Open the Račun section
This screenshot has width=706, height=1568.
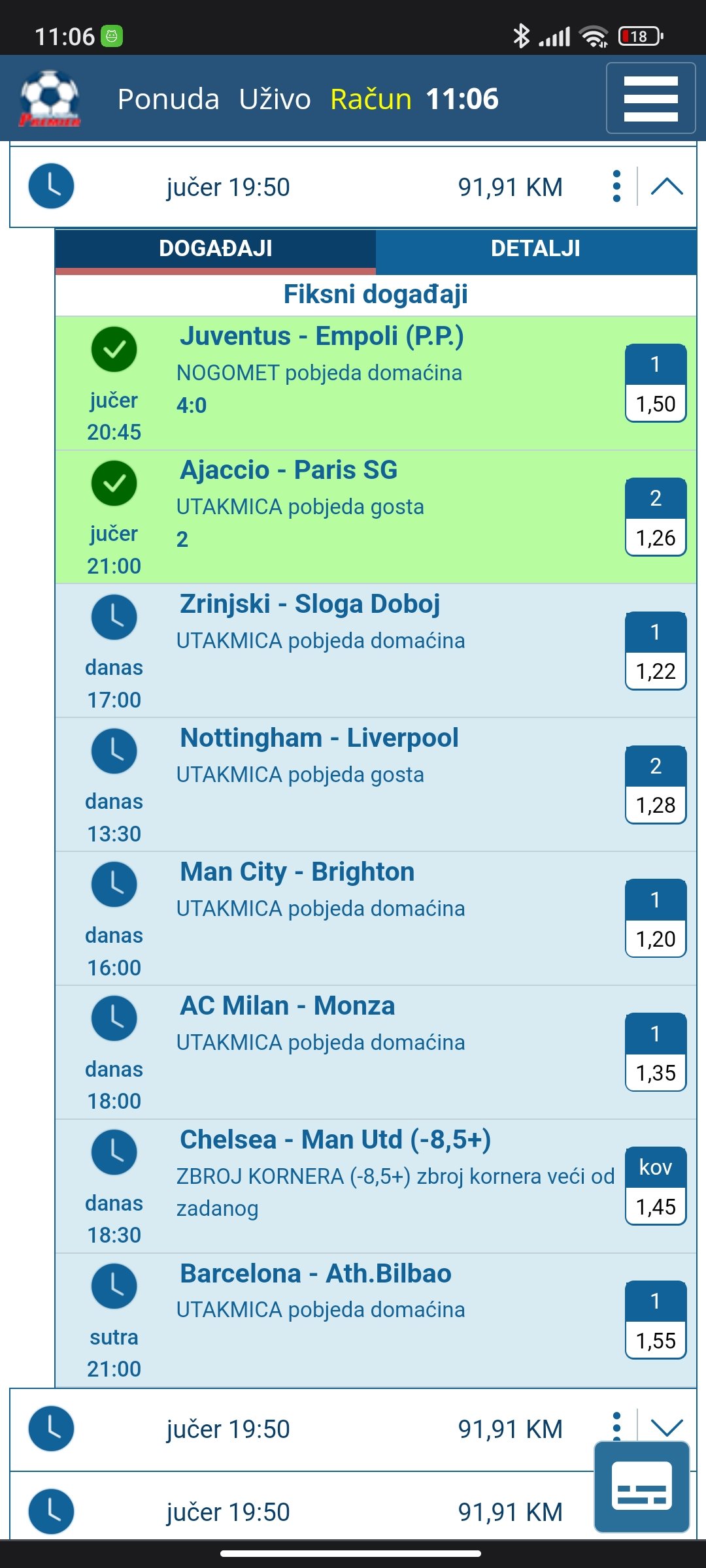[371, 99]
